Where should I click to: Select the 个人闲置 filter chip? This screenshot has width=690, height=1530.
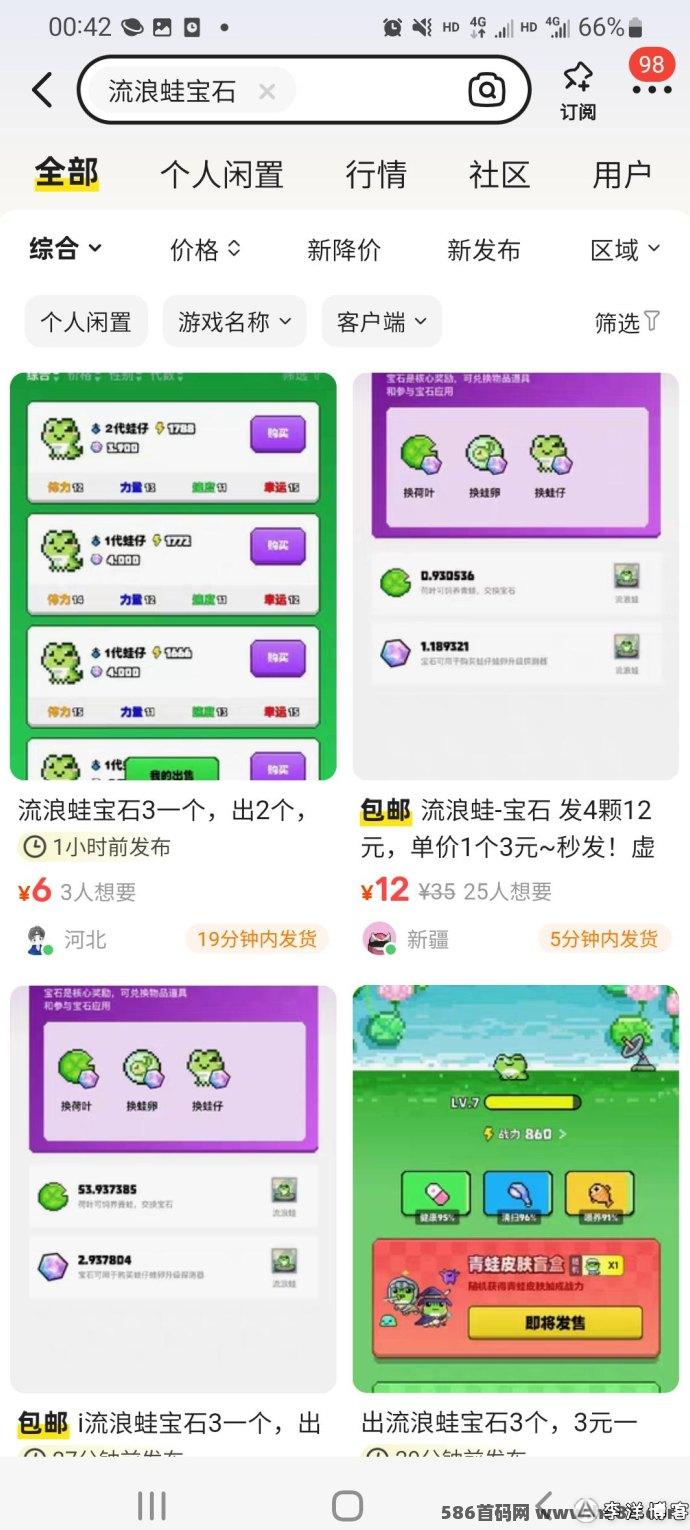(86, 322)
